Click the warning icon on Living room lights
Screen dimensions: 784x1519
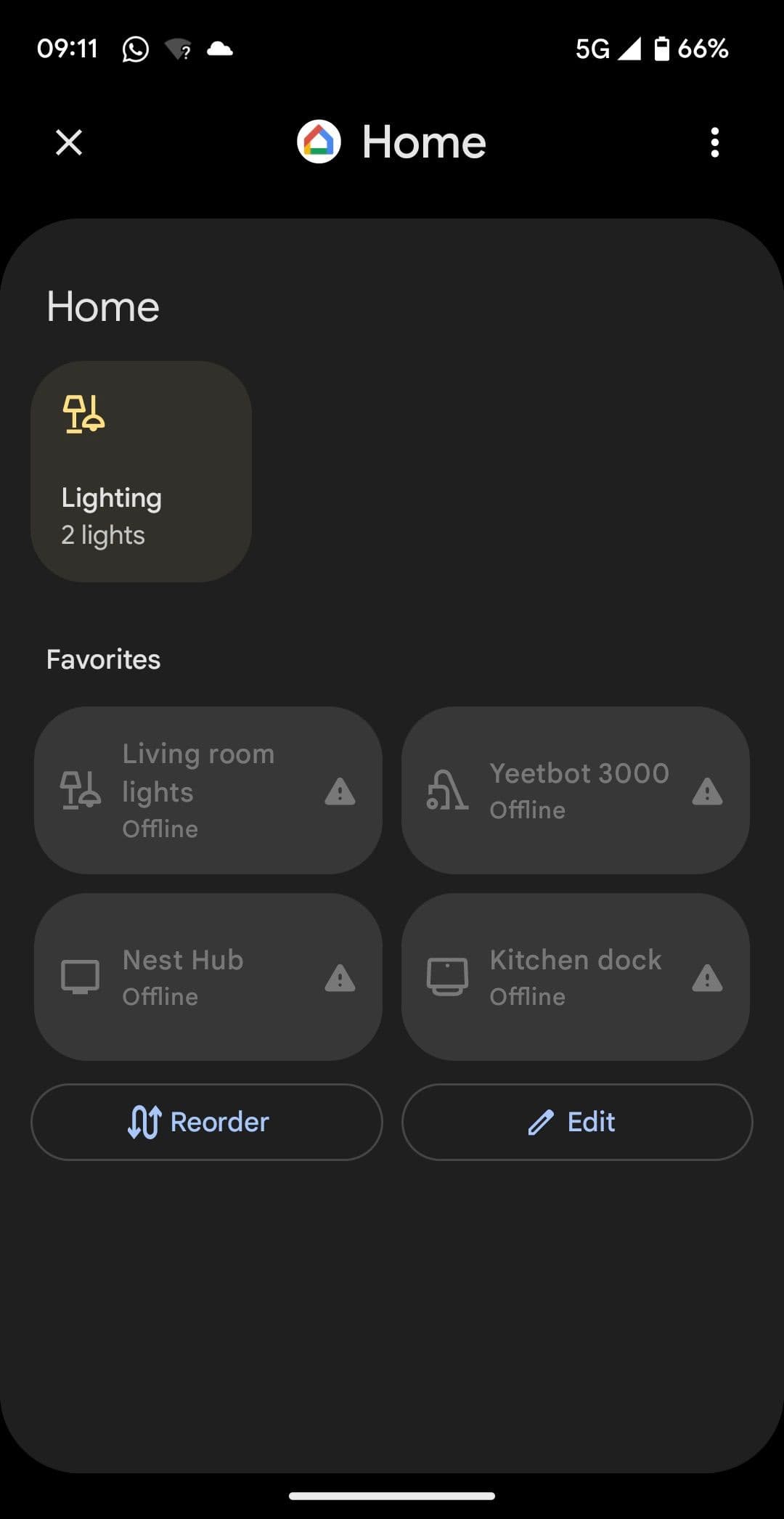339,791
